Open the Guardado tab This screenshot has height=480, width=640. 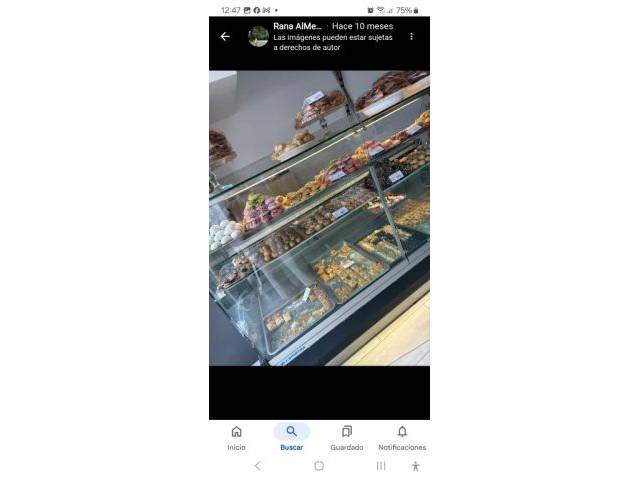347,437
